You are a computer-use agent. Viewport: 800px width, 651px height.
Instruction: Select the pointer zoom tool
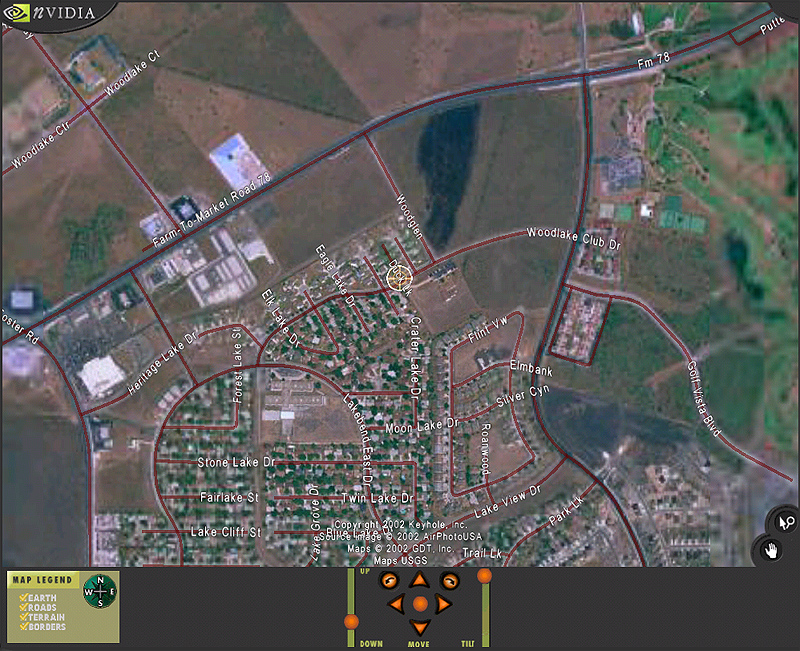pos(785,521)
